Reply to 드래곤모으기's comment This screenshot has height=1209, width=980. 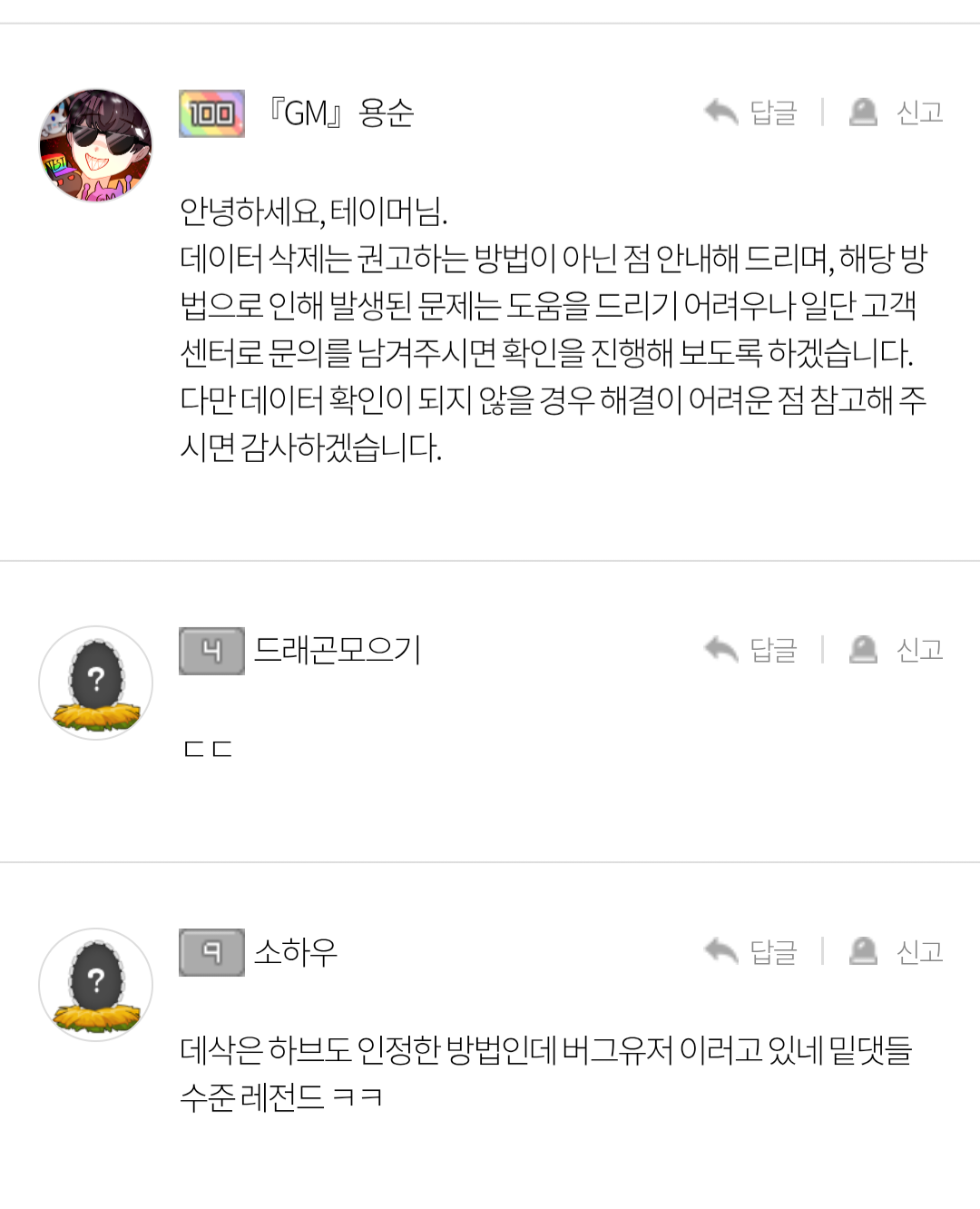[751, 650]
